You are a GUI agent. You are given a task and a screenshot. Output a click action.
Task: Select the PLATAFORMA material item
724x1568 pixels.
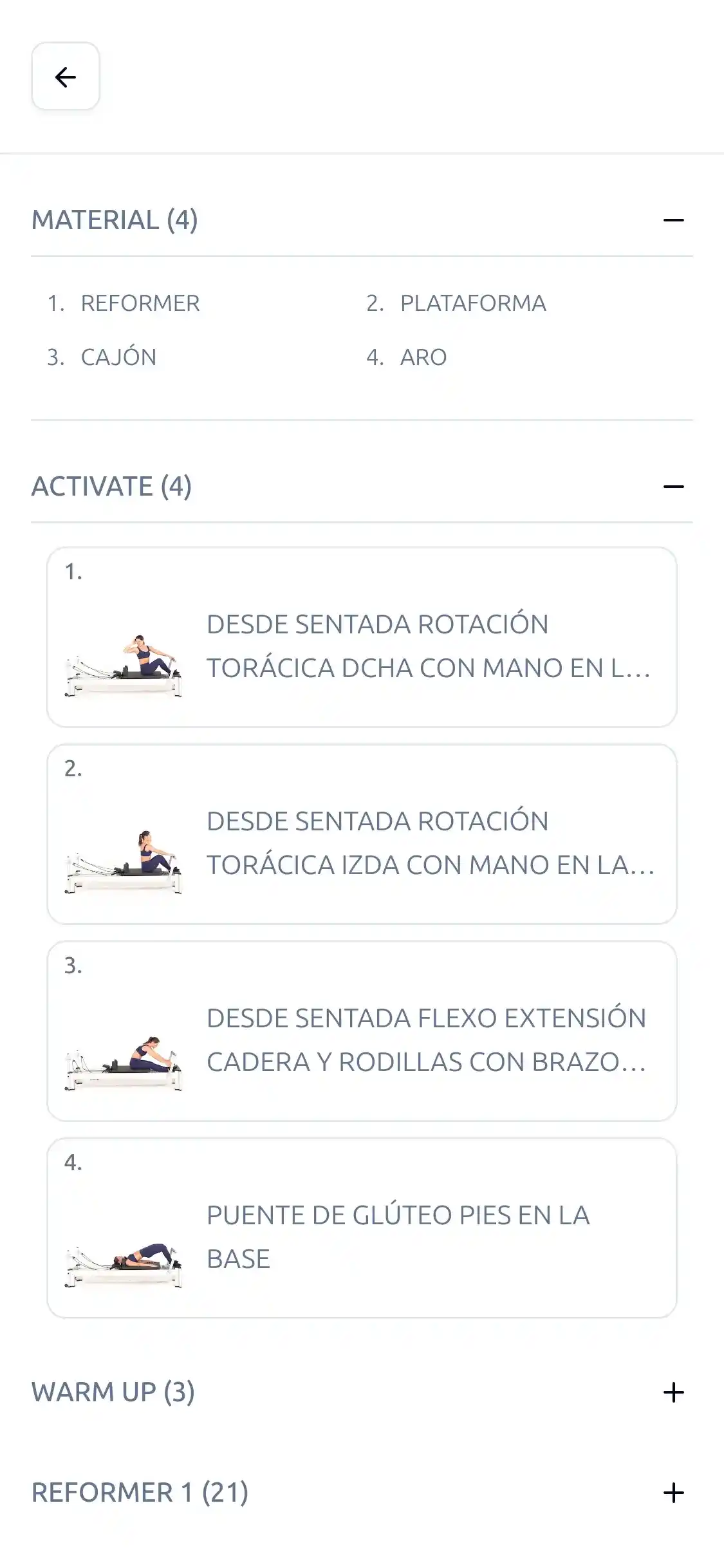pyautogui.click(x=474, y=303)
